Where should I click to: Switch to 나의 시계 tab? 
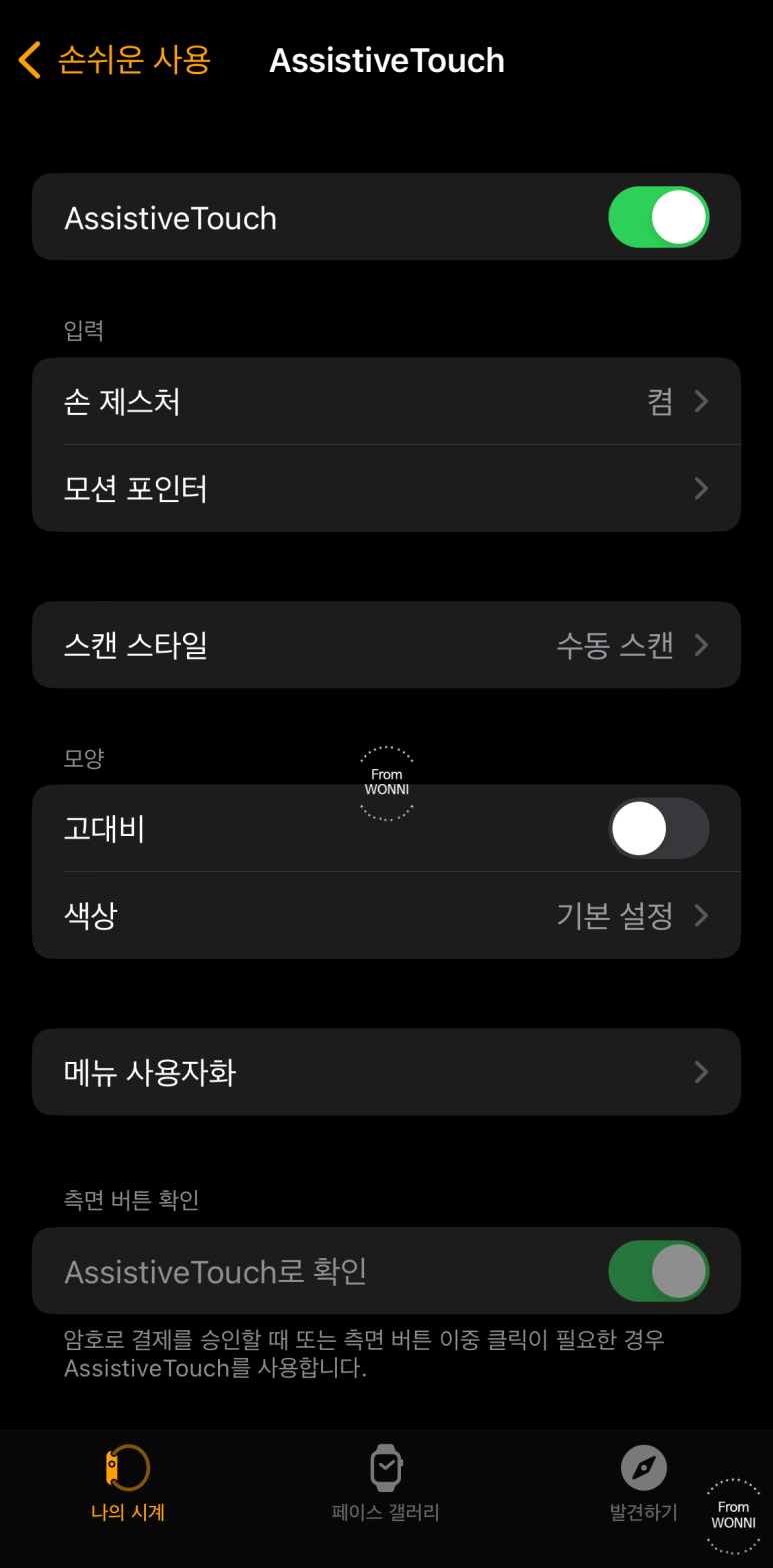128,1484
